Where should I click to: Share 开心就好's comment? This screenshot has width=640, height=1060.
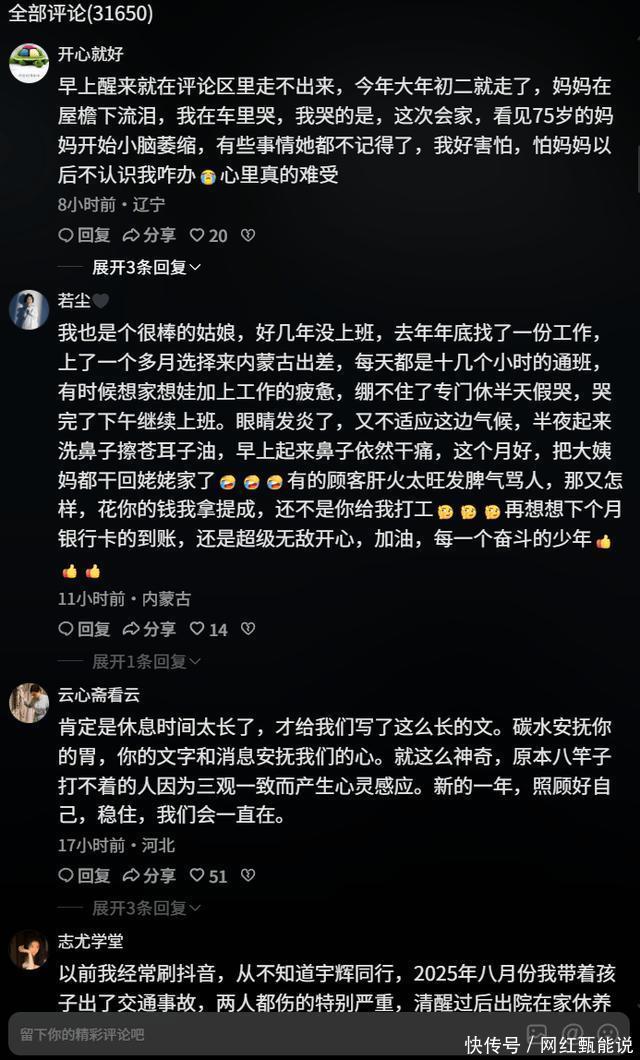(149, 236)
